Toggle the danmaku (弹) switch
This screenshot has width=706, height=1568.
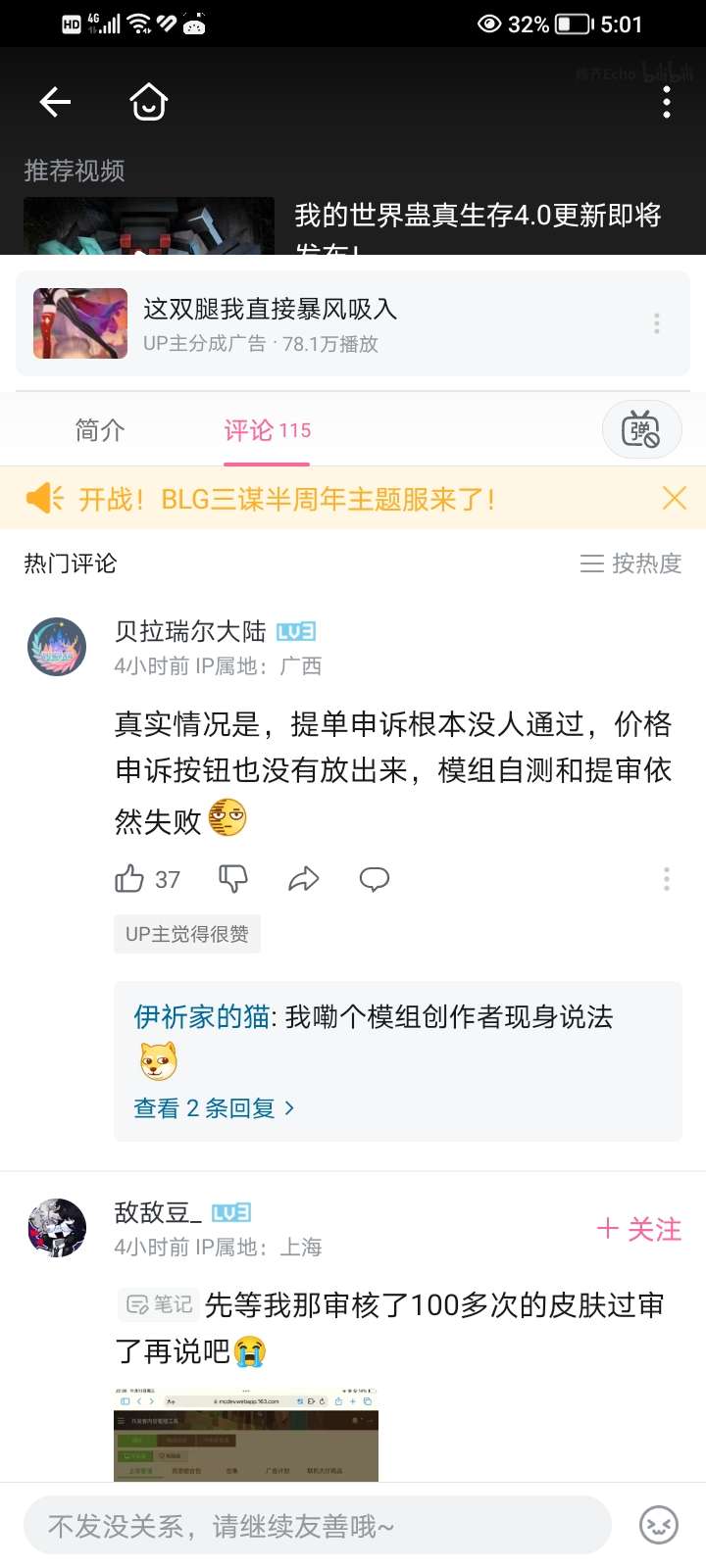(641, 429)
